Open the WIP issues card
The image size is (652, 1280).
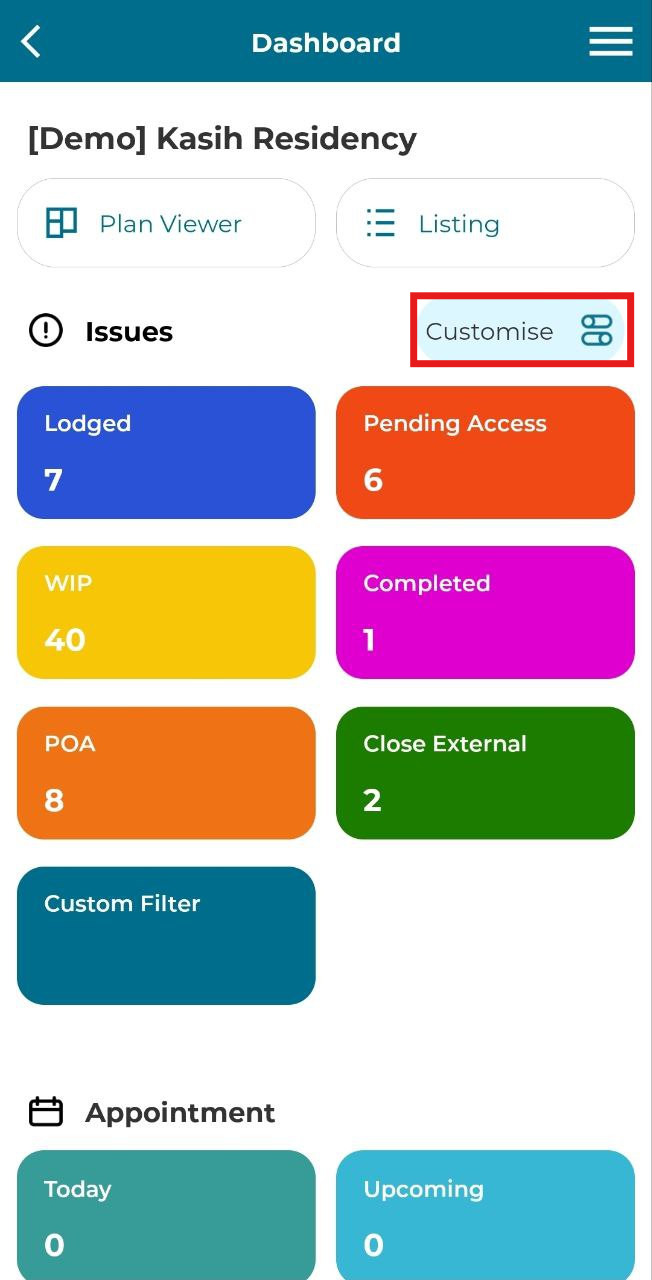[x=166, y=612]
